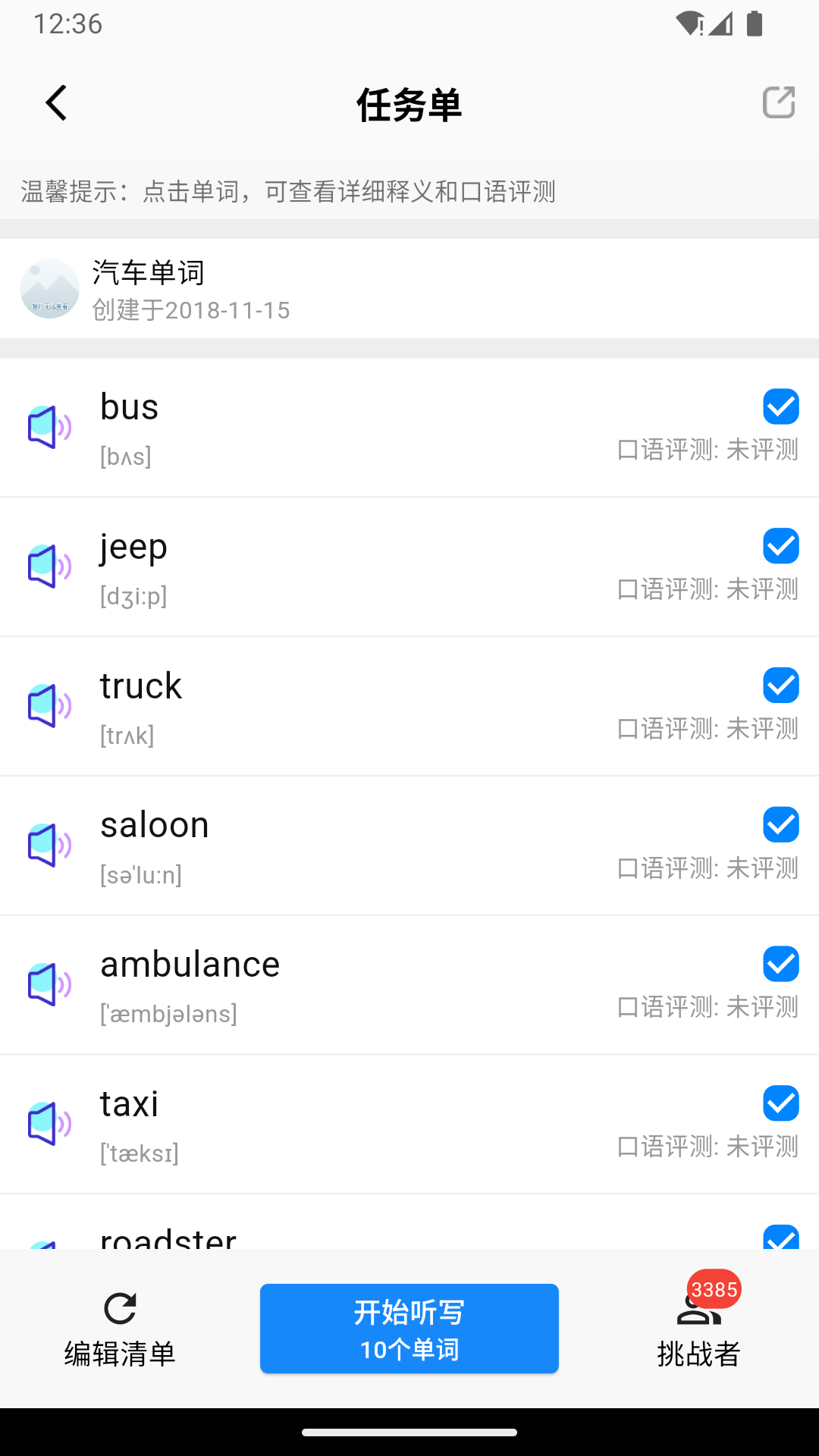Uncheck the checkbox for jeep

tap(780, 545)
